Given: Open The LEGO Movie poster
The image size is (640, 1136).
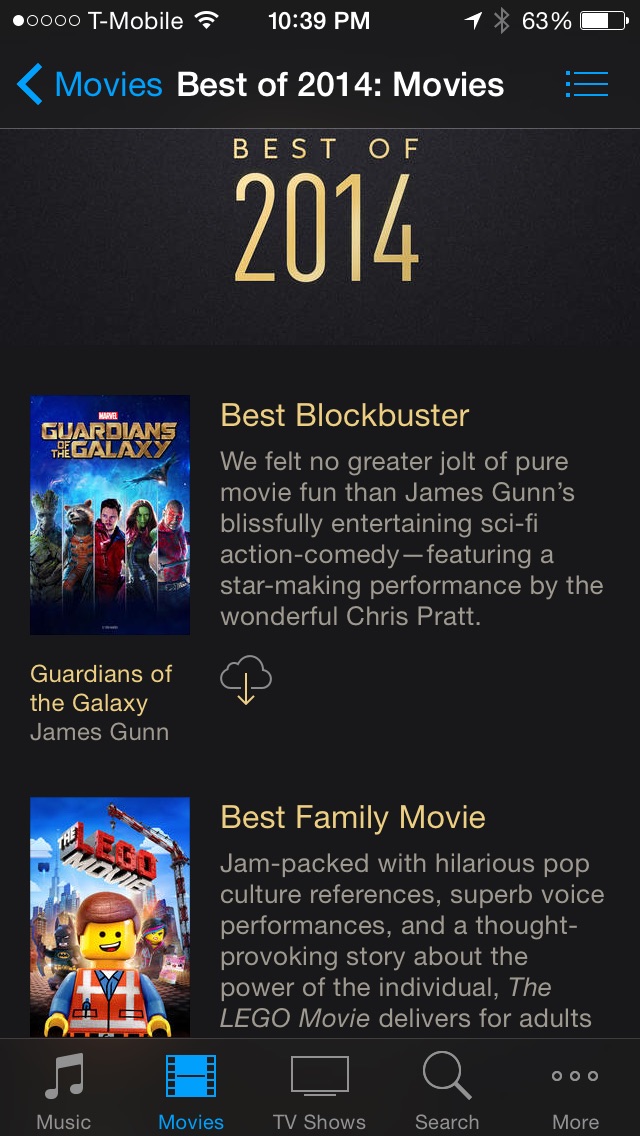Looking at the screenshot, I should (110, 915).
